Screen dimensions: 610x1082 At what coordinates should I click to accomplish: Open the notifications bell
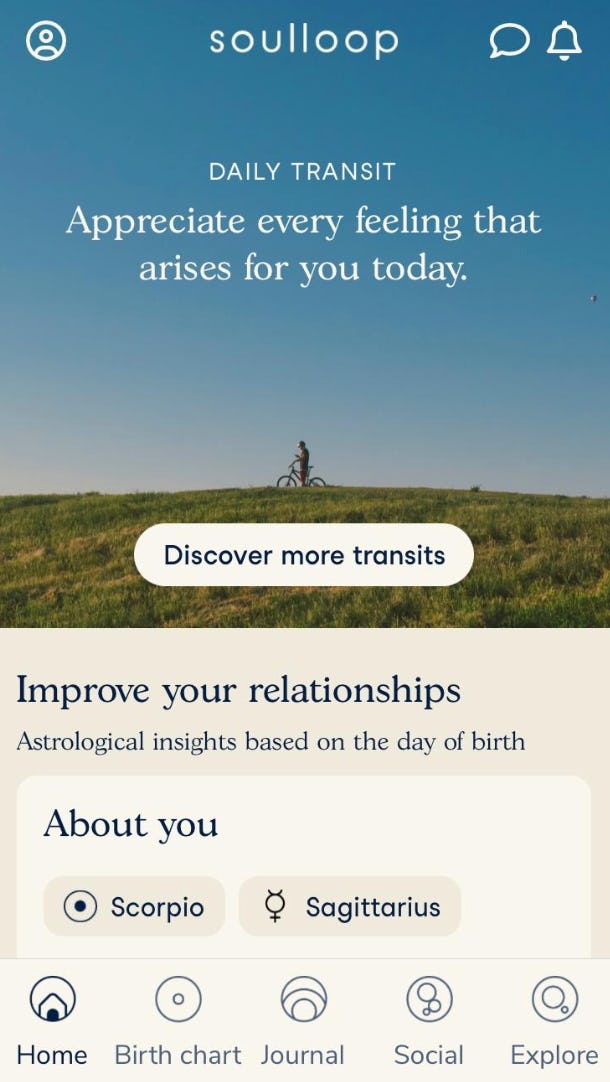(564, 41)
